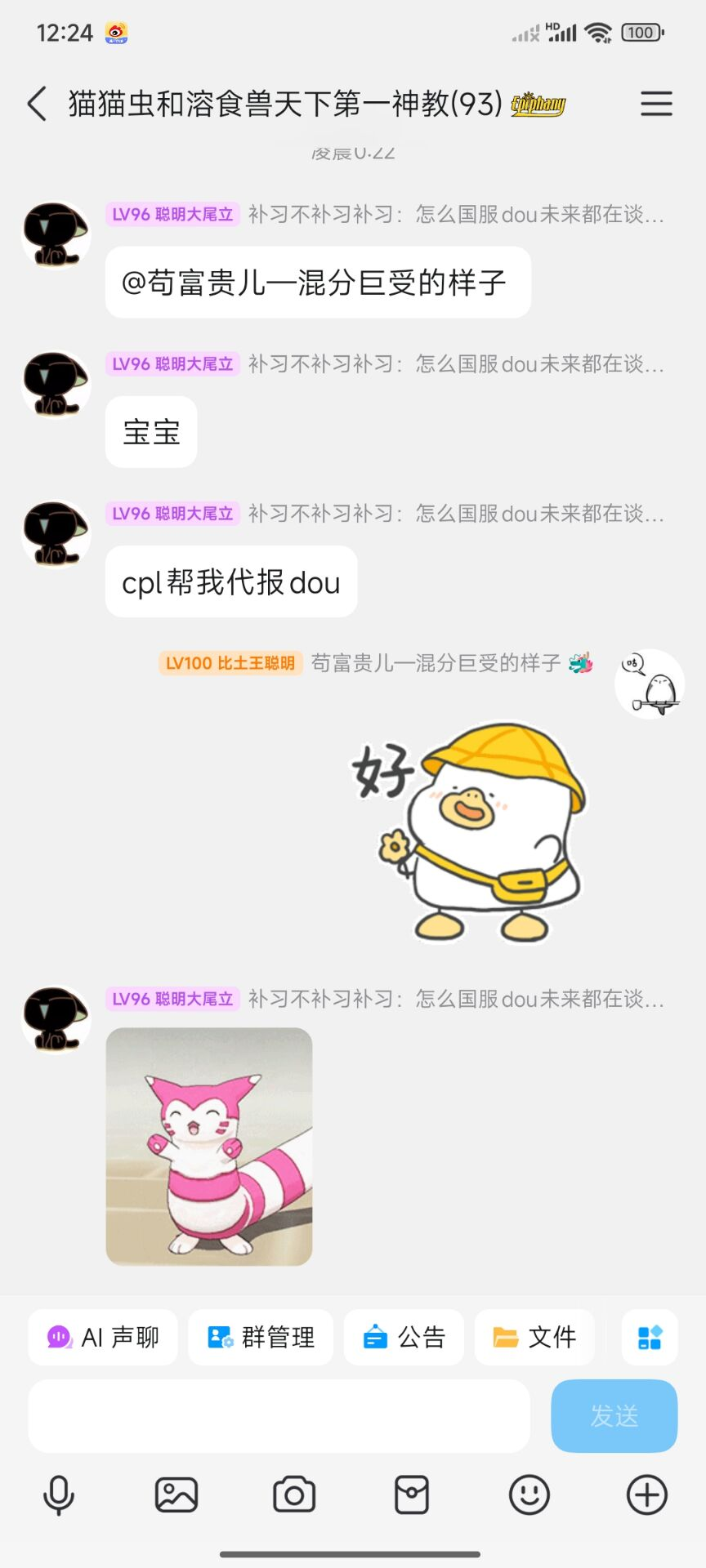
Task: Open the group settings hamburger menu
Action: click(x=656, y=104)
